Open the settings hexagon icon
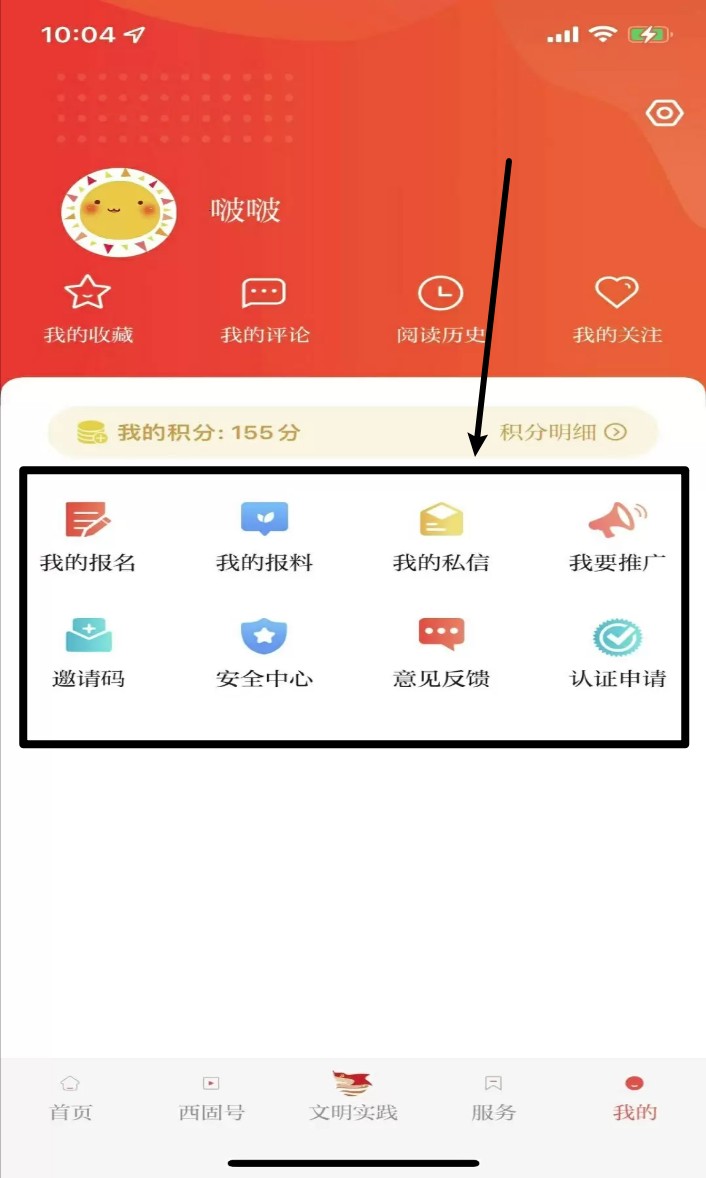Viewport: 706px width, 1178px height. (x=664, y=114)
